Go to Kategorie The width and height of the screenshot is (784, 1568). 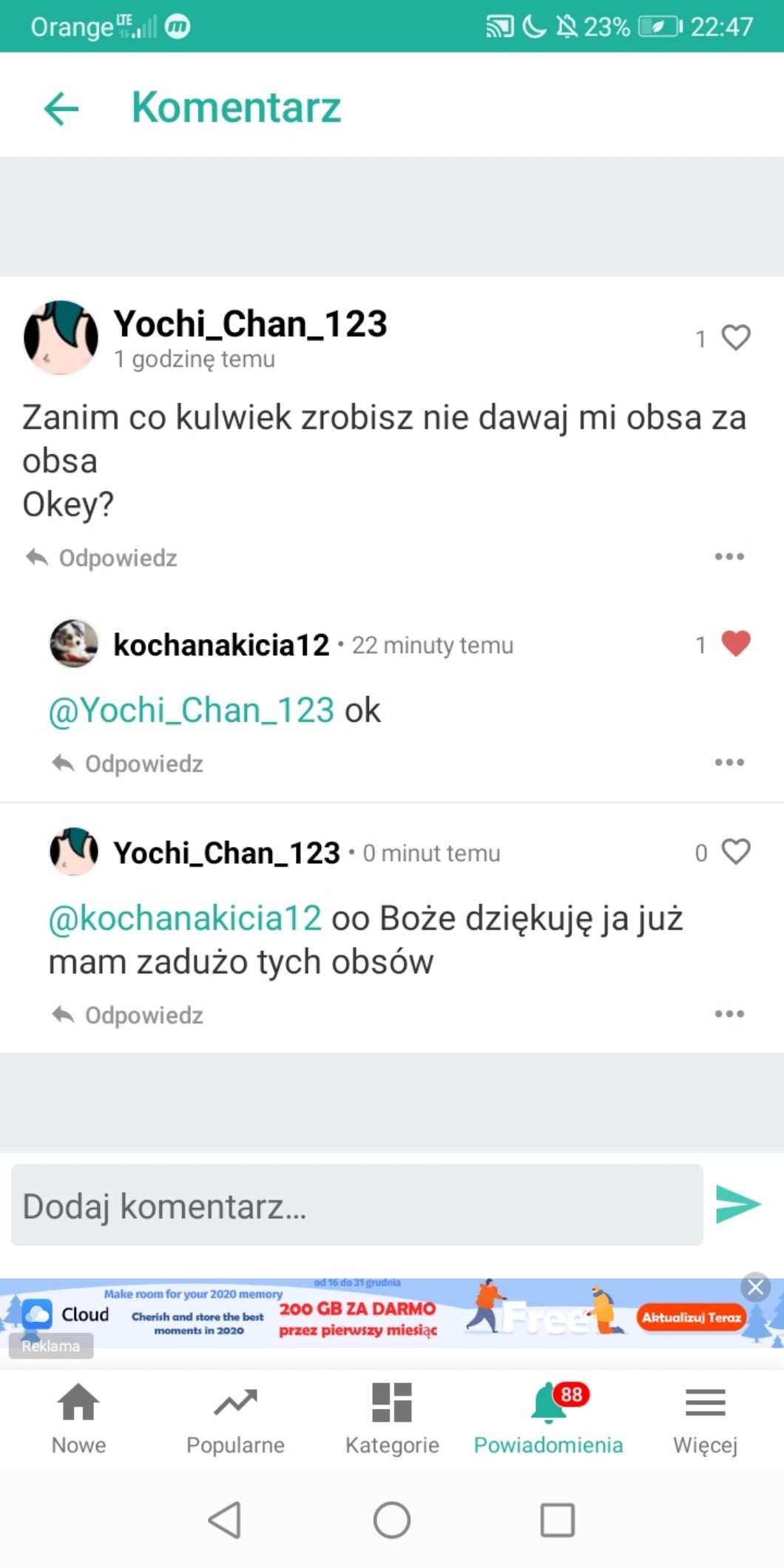[x=392, y=1418]
